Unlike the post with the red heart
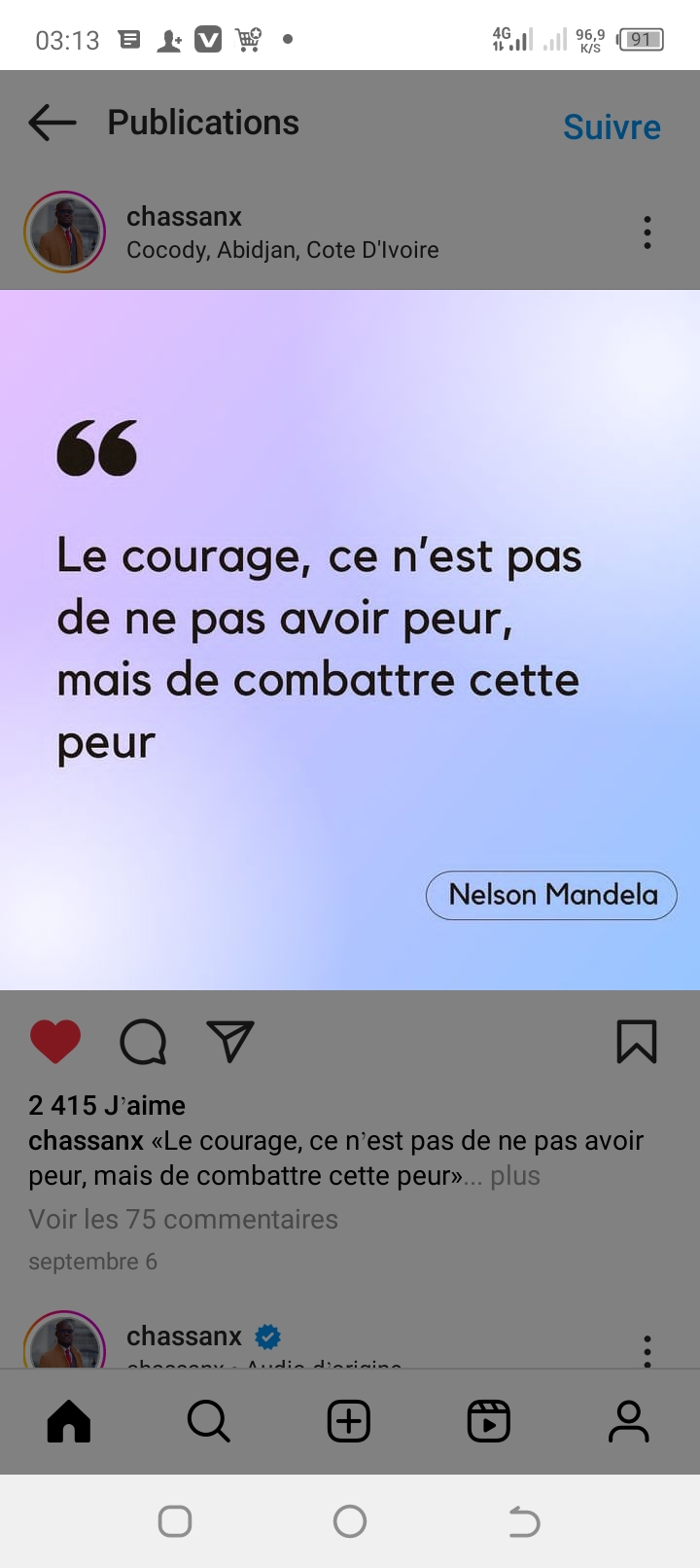Image resolution: width=700 pixels, height=1568 pixels. 55,1042
